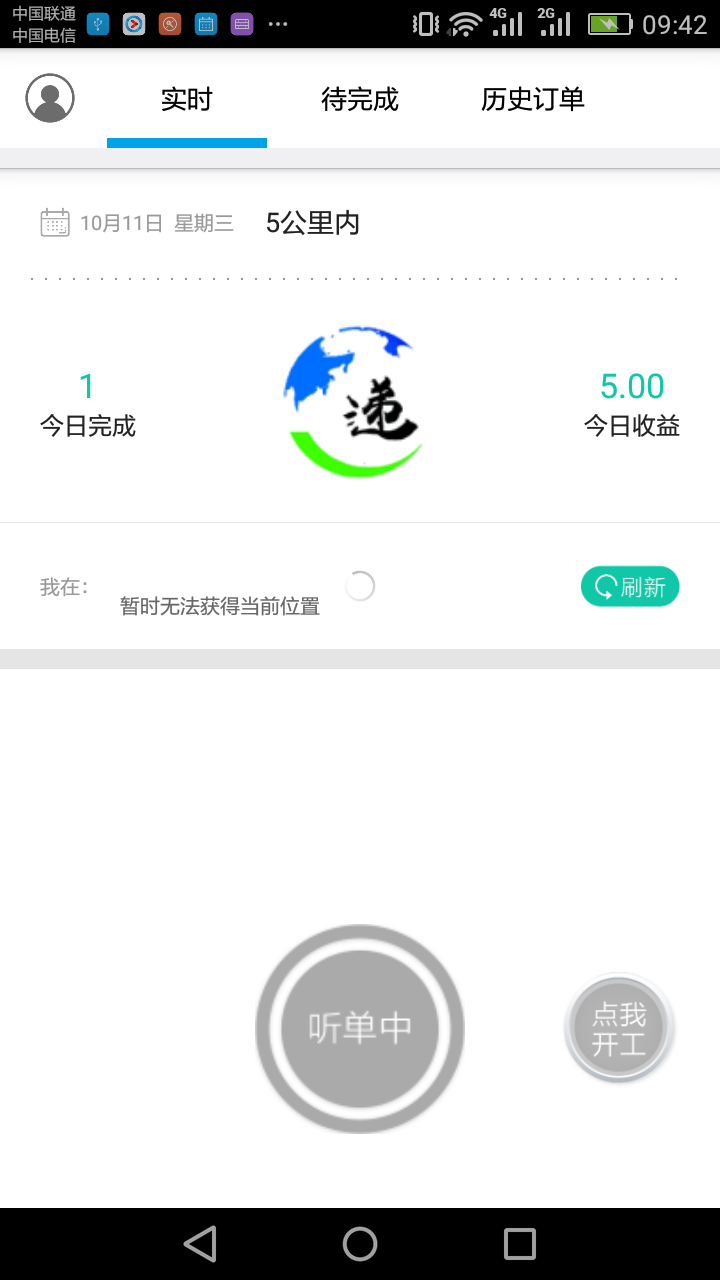Image resolution: width=720 pixels, height=1280 pixels.
Task: Go to the system home screen
Action: (360, 1244)
